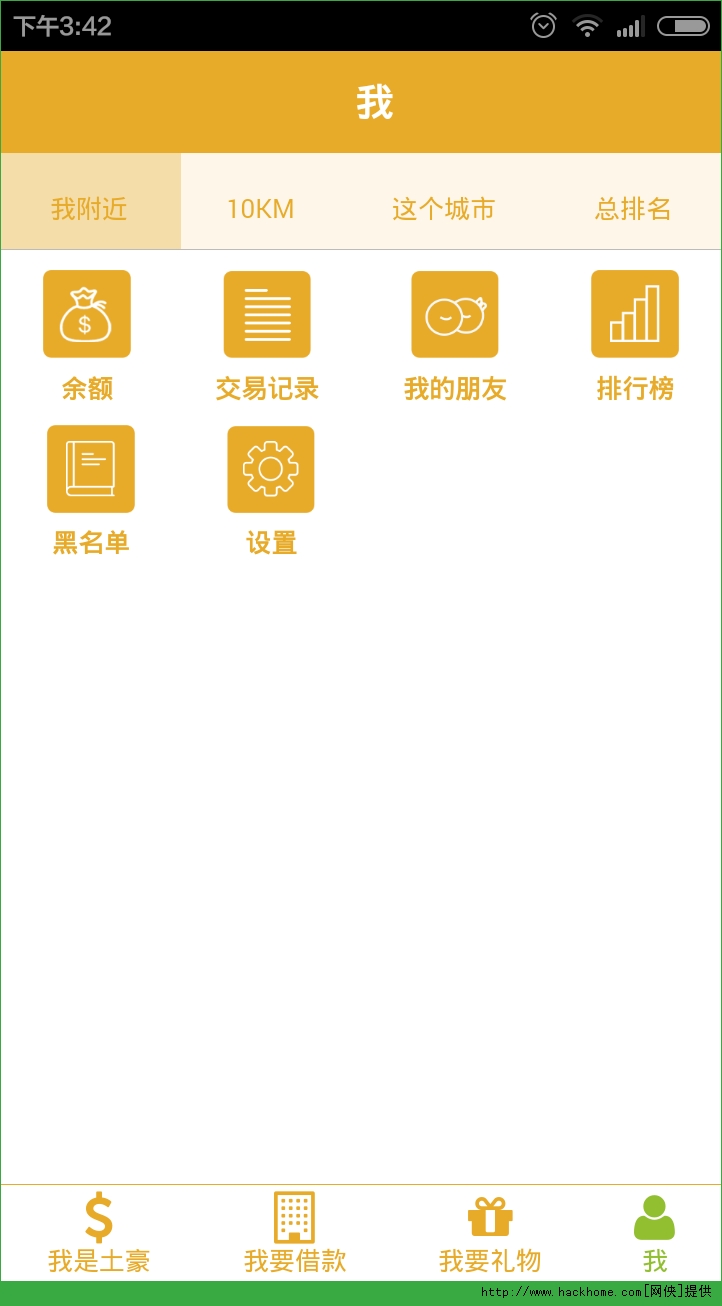The width and height of the screenshot is (722, 1306).
Task: Switch to the 这个城市 tab
Action: [444, 209]
